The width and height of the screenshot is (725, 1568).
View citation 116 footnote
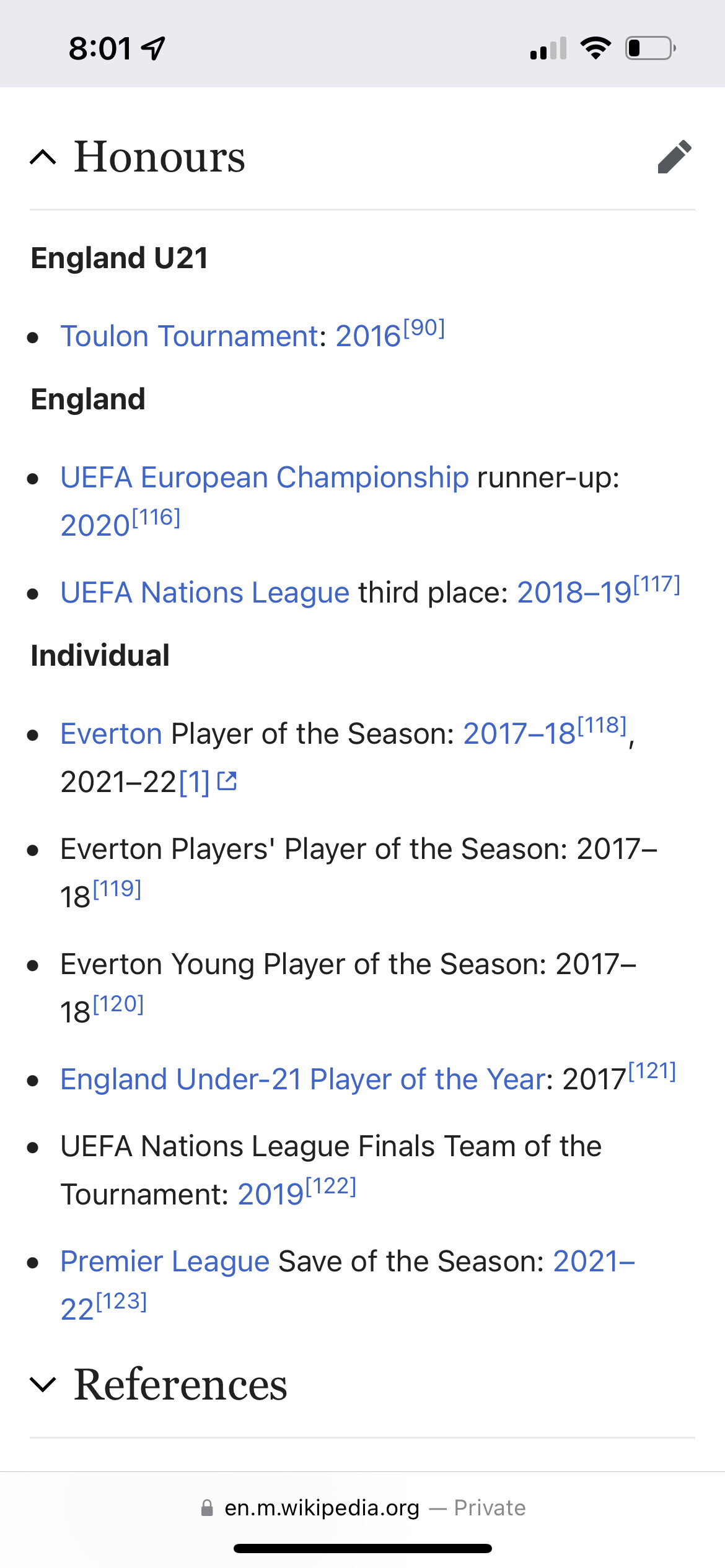coord(156,518)
